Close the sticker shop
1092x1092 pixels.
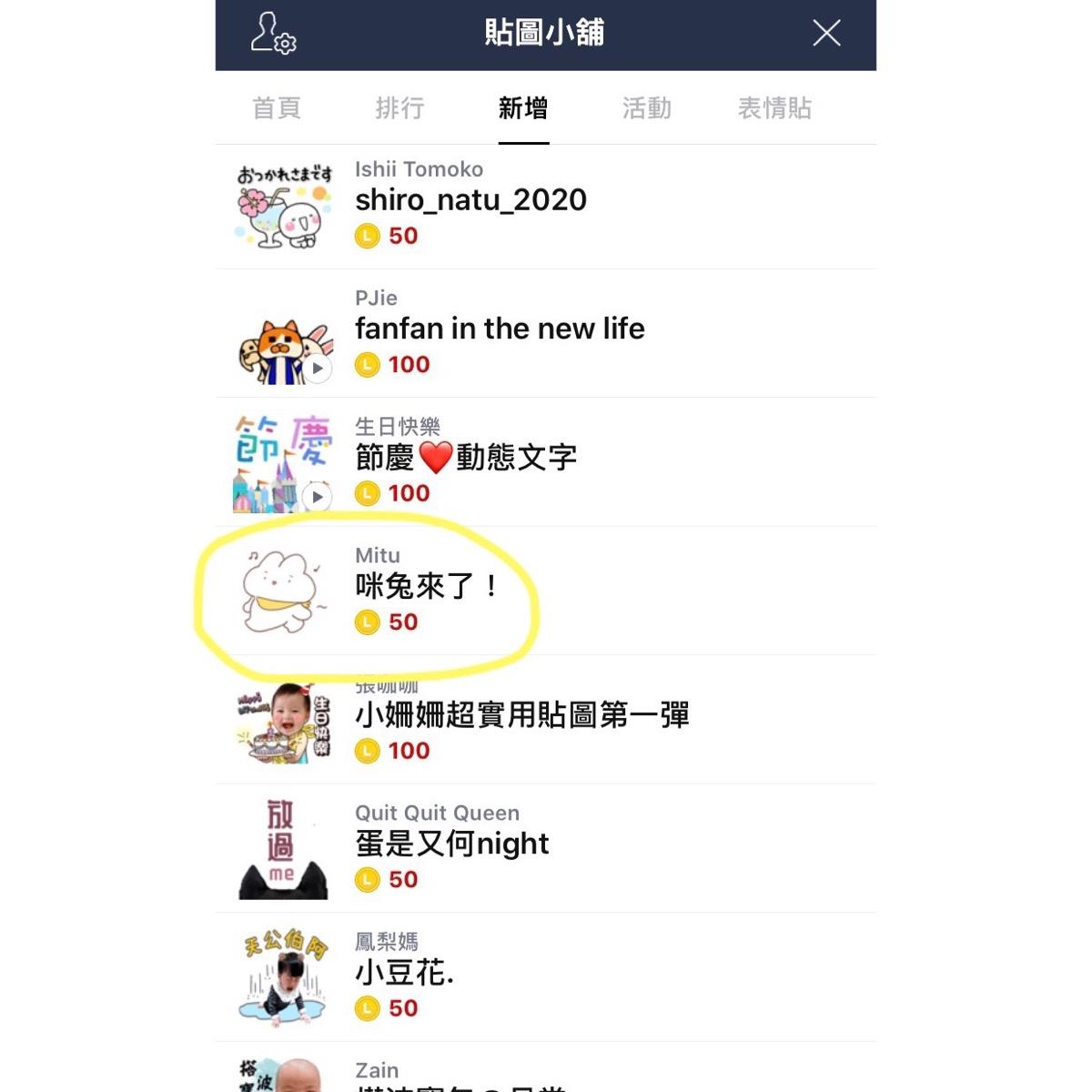(826, 34)
